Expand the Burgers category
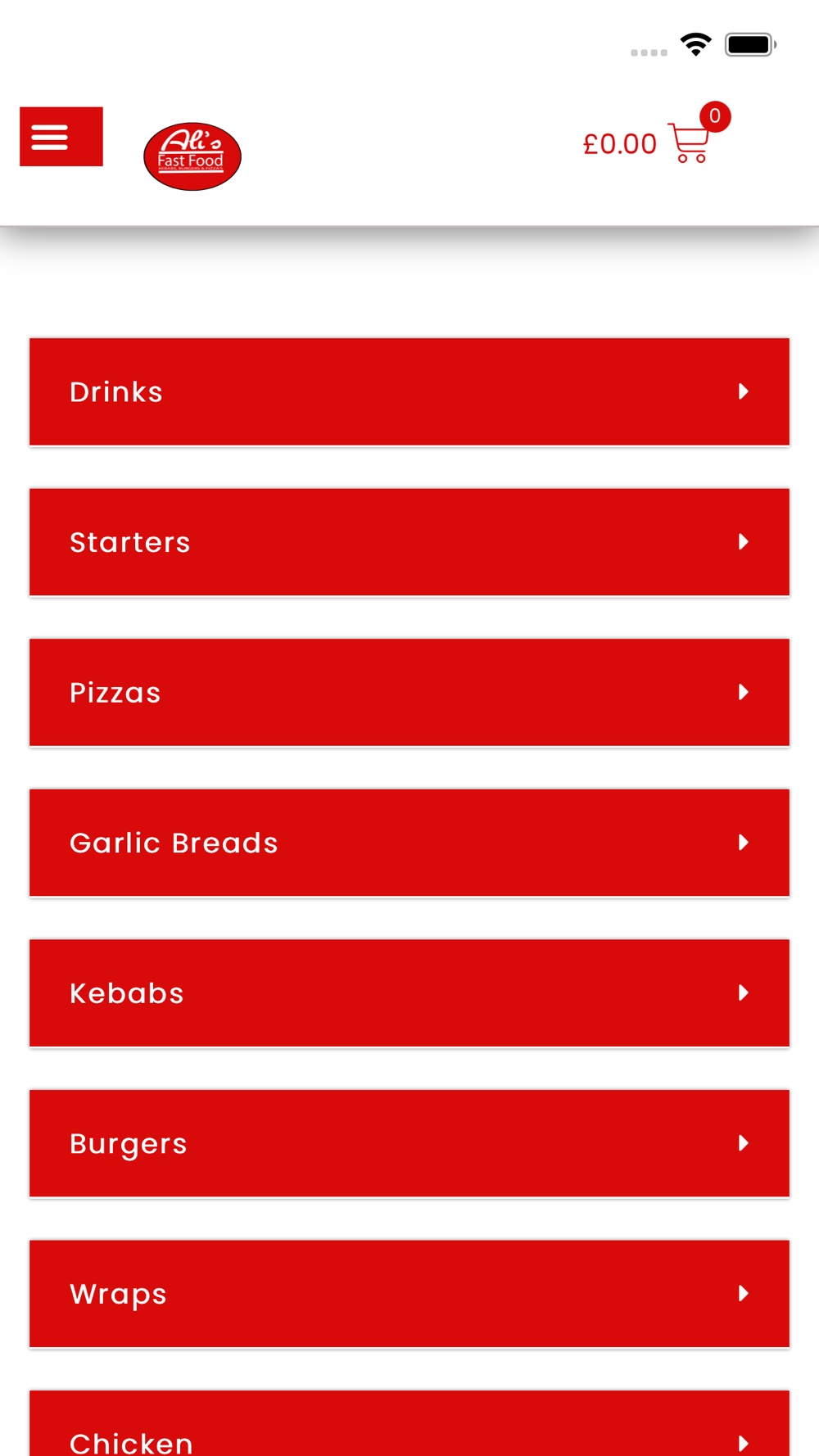 coord(409,1143)
